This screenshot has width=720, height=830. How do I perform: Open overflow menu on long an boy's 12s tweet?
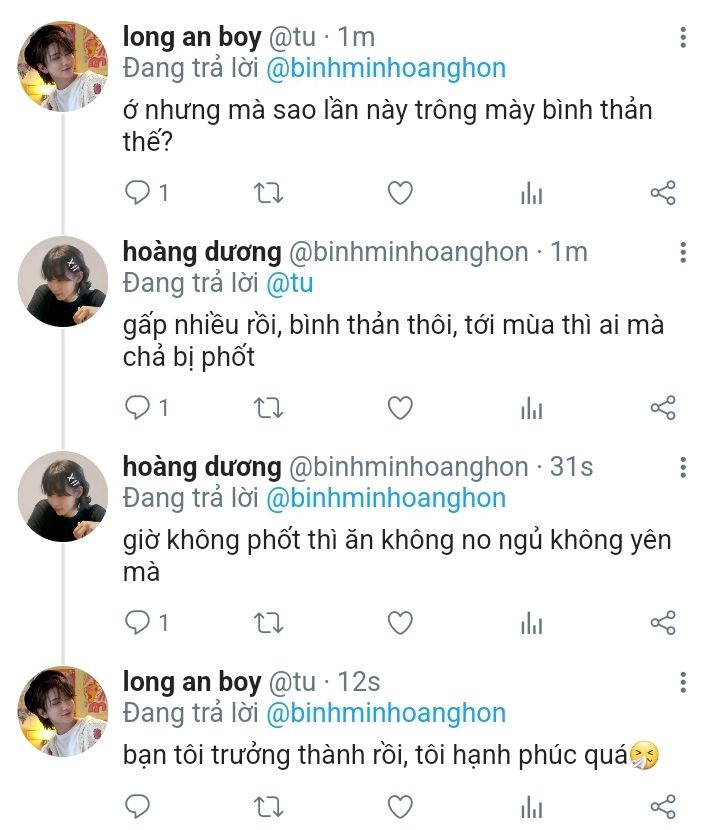[x=683, y=683]
